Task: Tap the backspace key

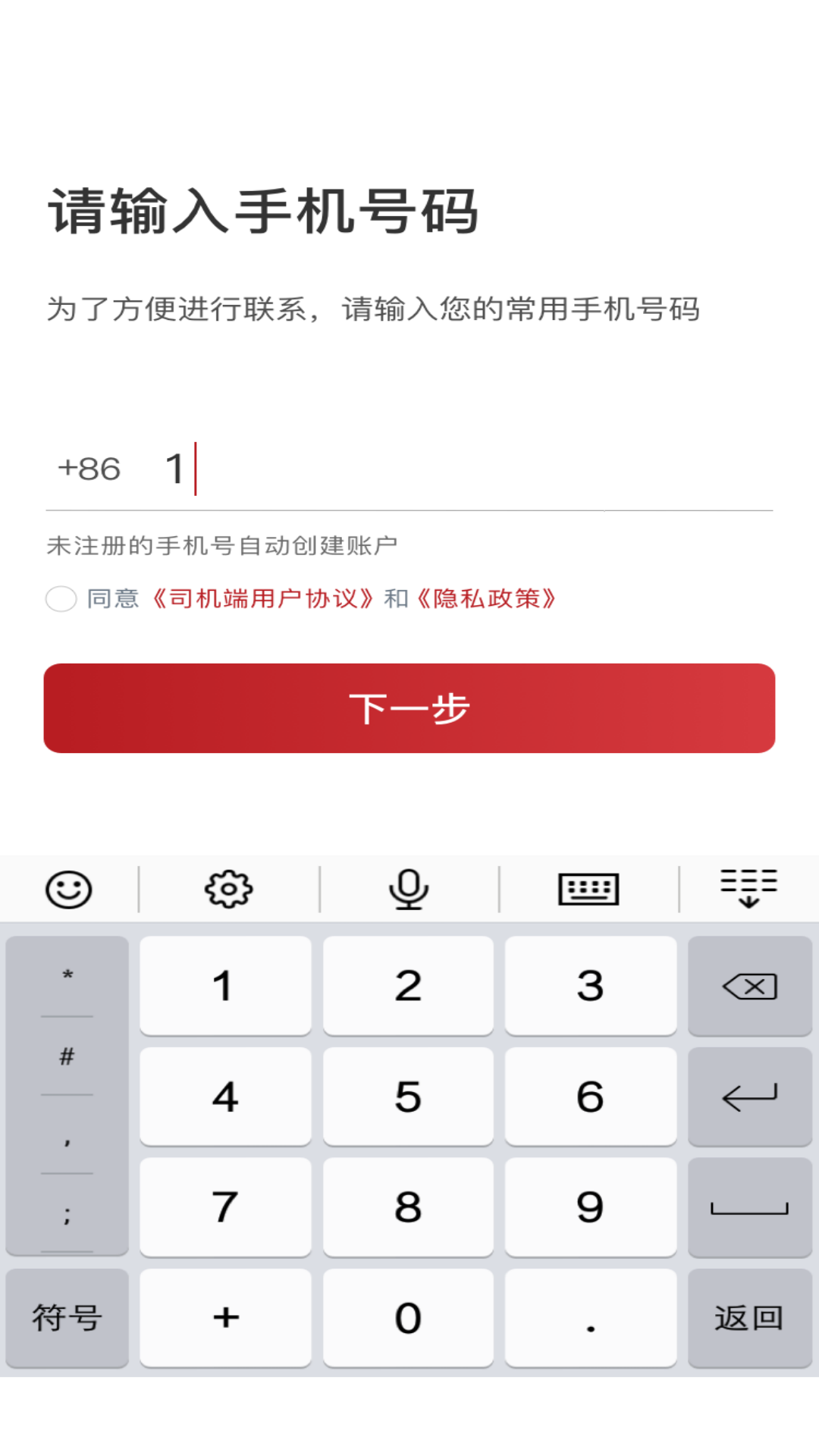Action: pos(749,986)
